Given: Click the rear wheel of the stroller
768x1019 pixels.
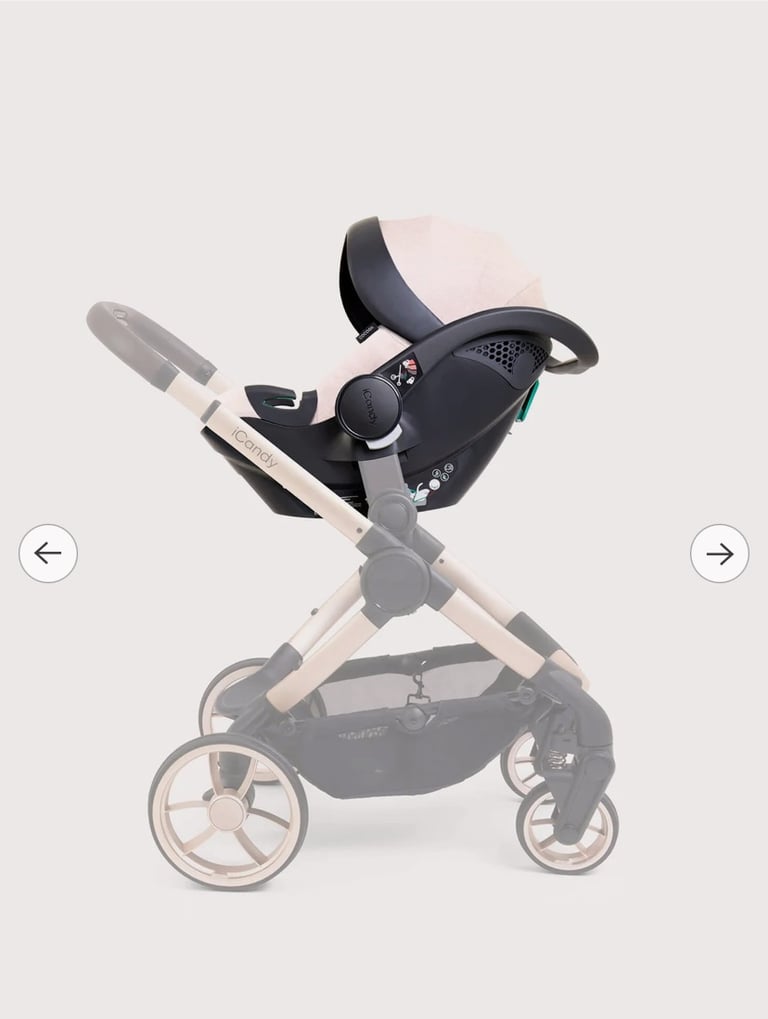Looking at the screenshot, I should click(x=225, y=812).
